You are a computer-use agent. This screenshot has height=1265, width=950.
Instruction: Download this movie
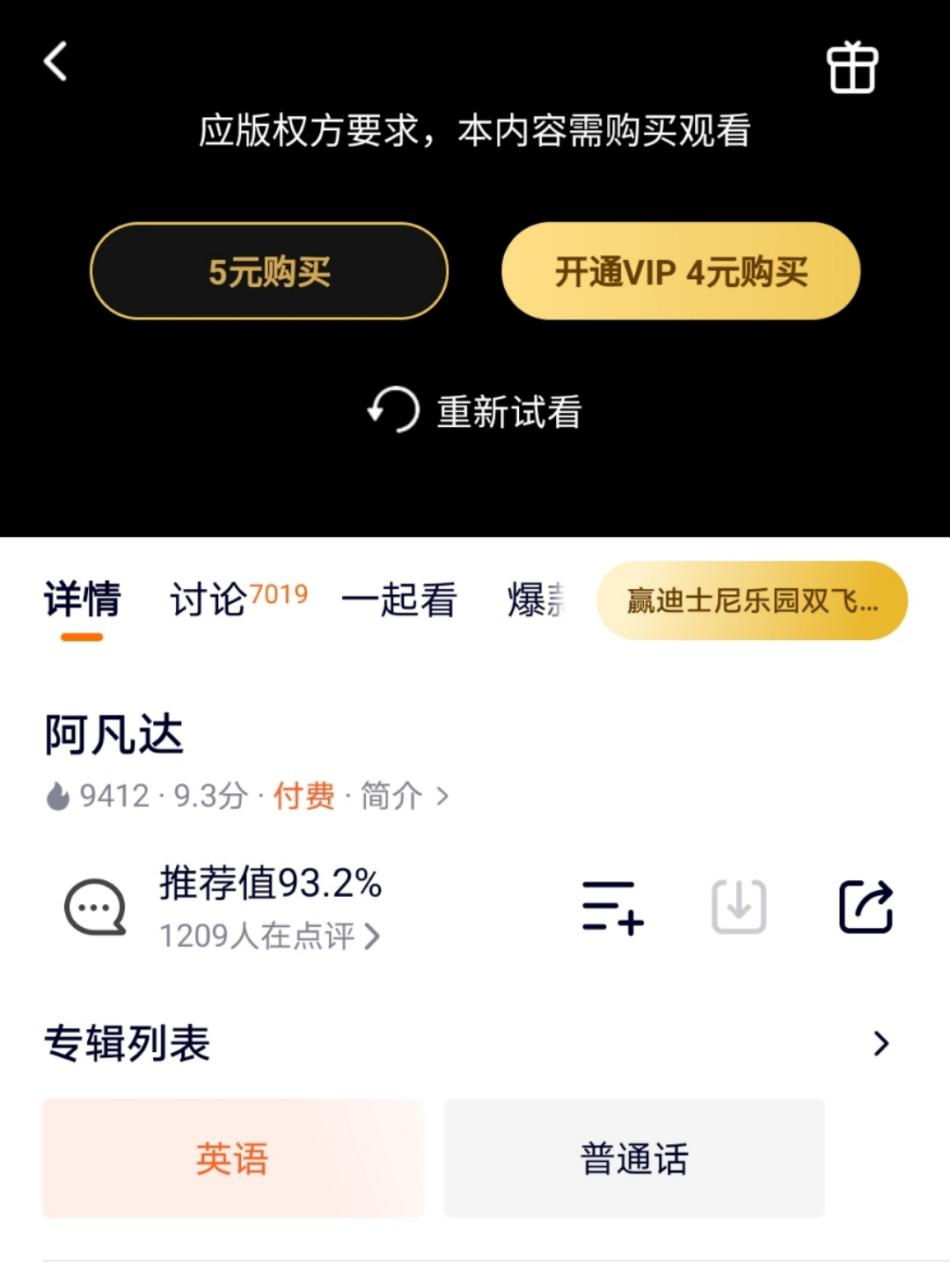739,908
